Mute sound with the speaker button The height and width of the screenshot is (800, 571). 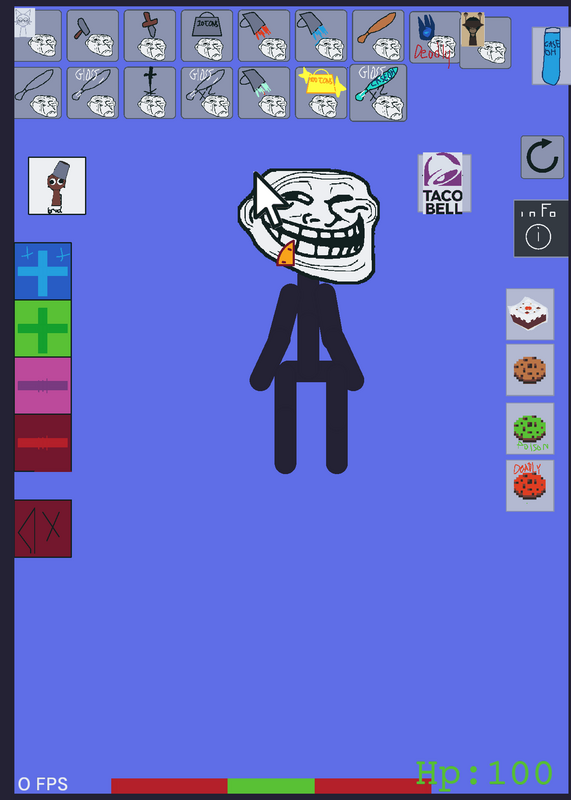43,529
